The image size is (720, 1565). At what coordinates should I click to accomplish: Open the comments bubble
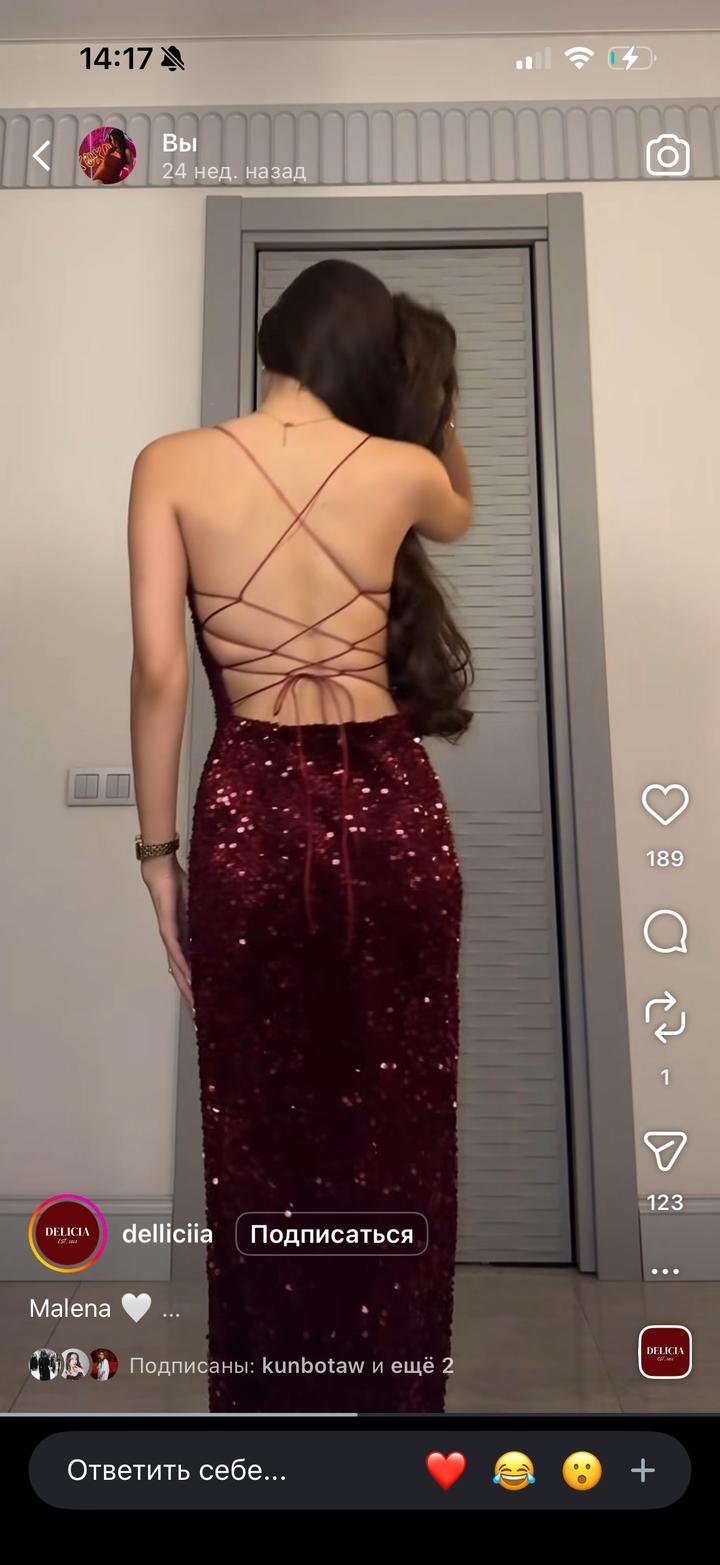pyautogui.click(x=665, y=933)
